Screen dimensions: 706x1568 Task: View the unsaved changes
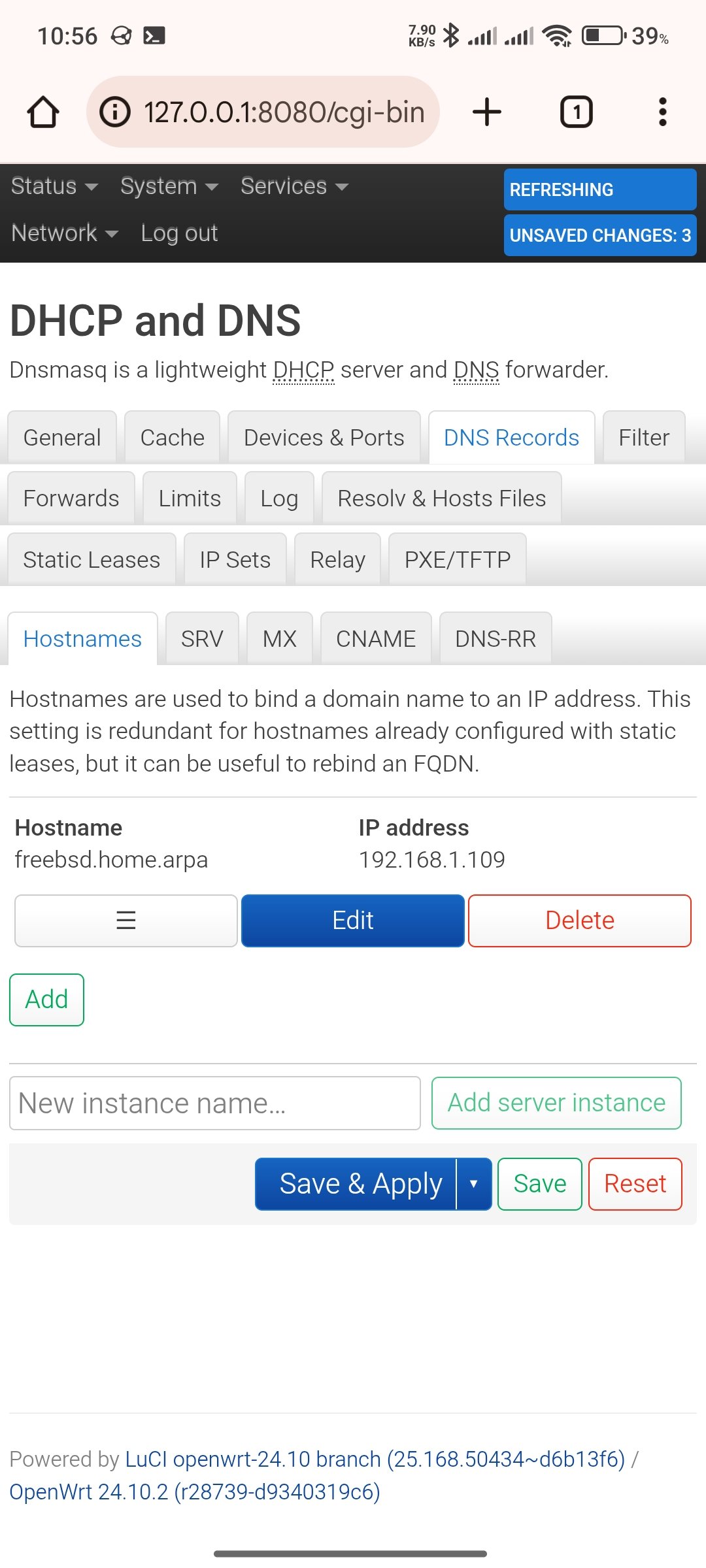click(599, 235)
